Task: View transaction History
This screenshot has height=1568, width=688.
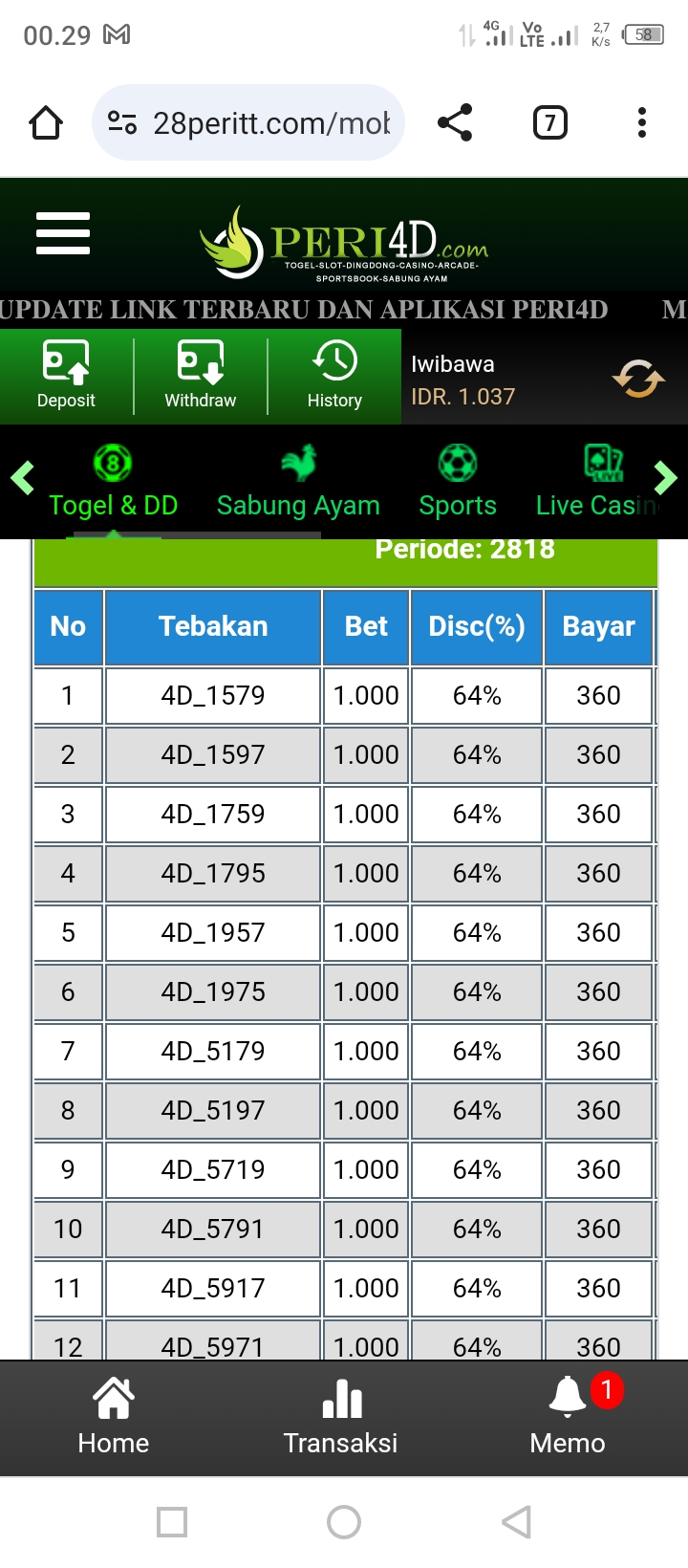Action: coord(334,376)
